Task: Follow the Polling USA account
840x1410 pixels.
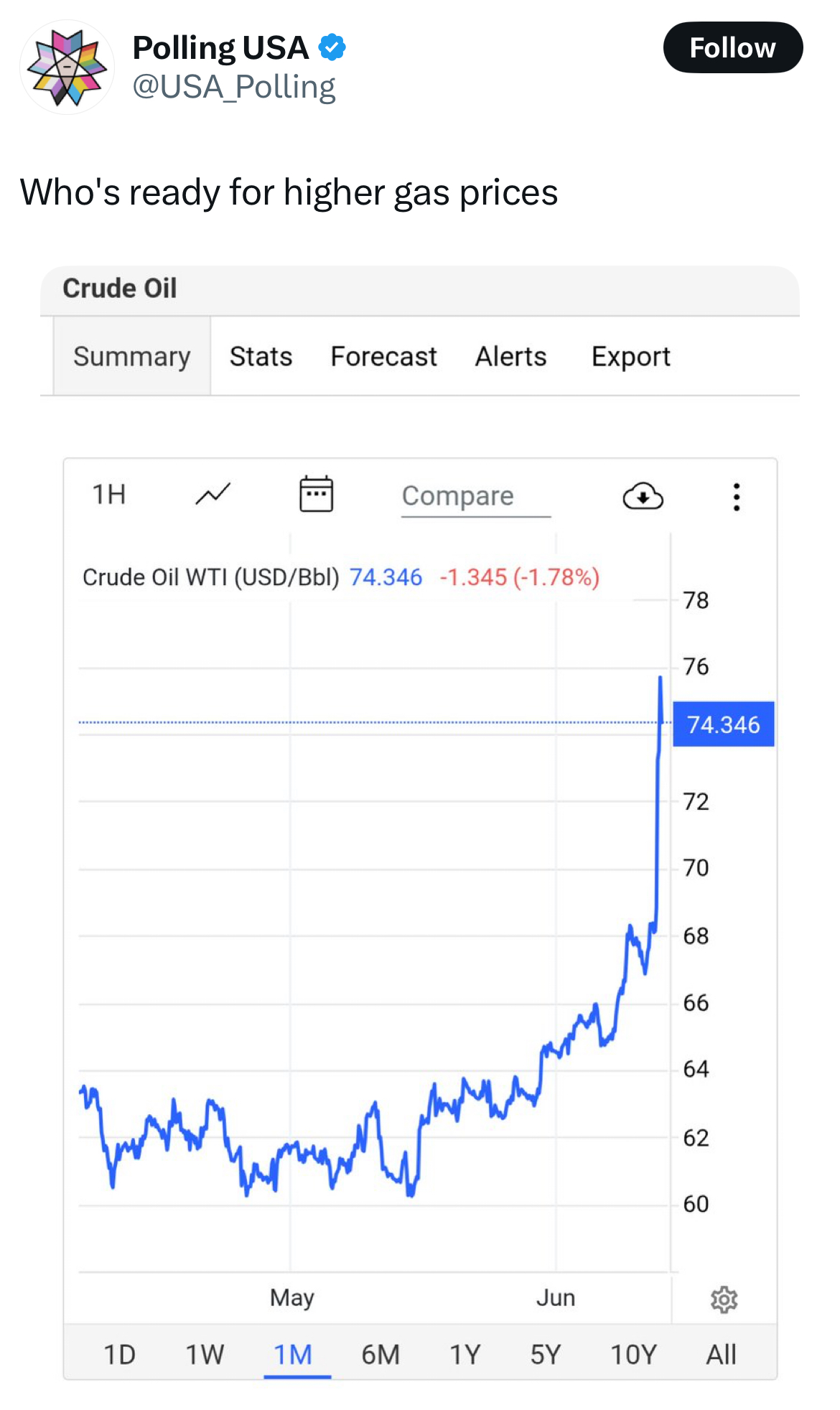Action: (732, 47)
